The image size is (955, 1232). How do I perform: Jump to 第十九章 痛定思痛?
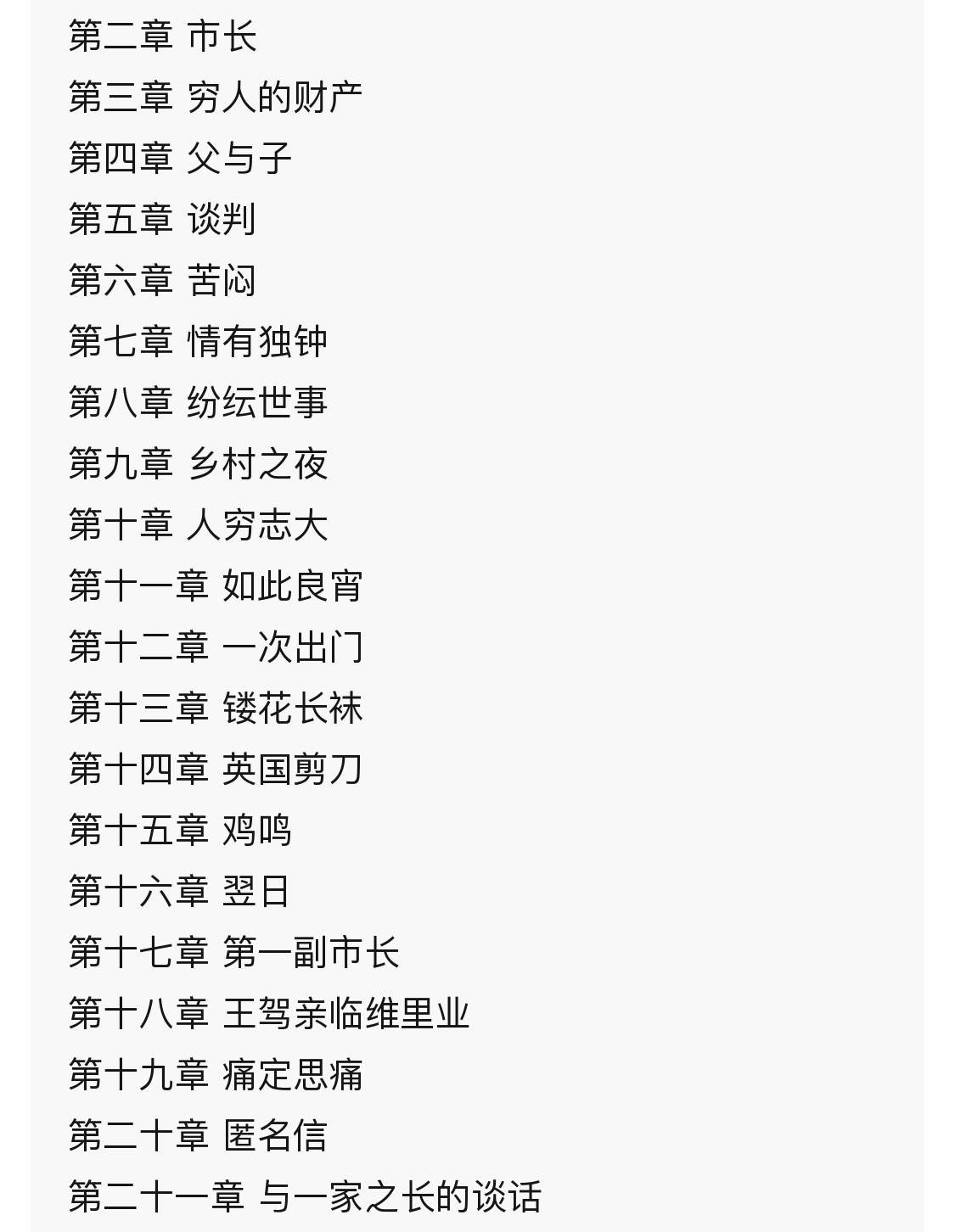tap(216, 1075)
